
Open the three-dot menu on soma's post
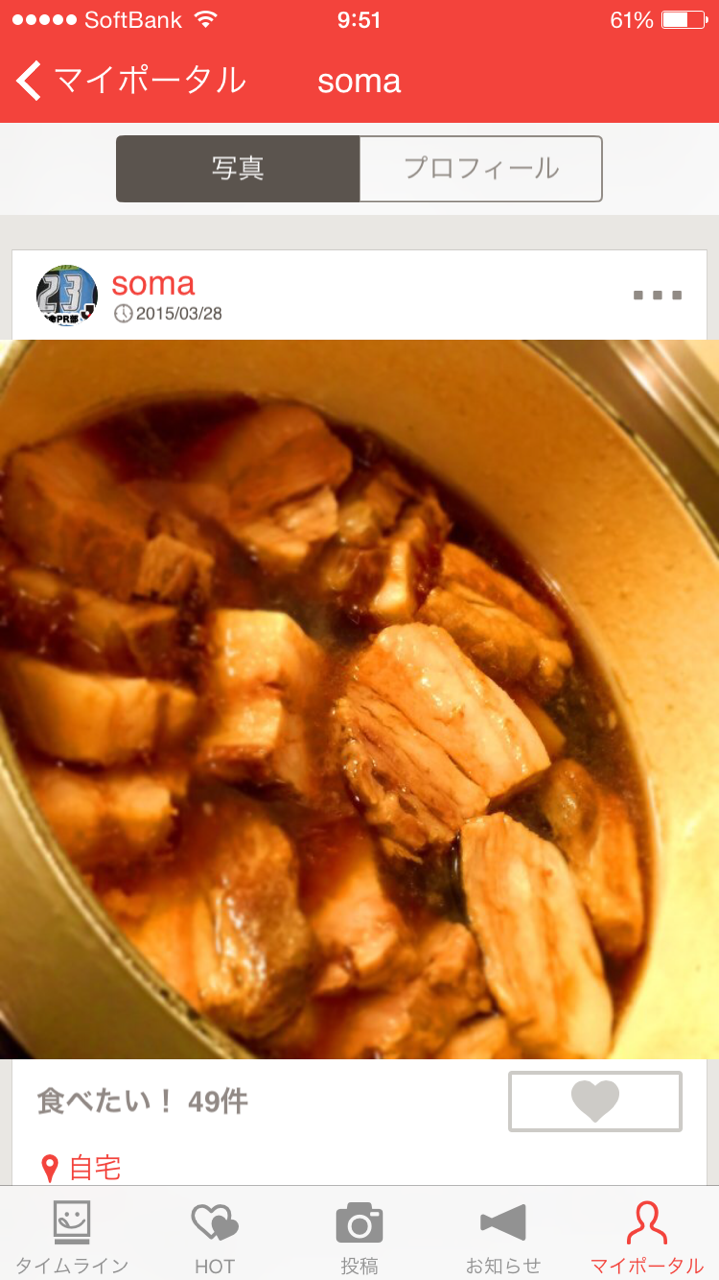point(657,295)
